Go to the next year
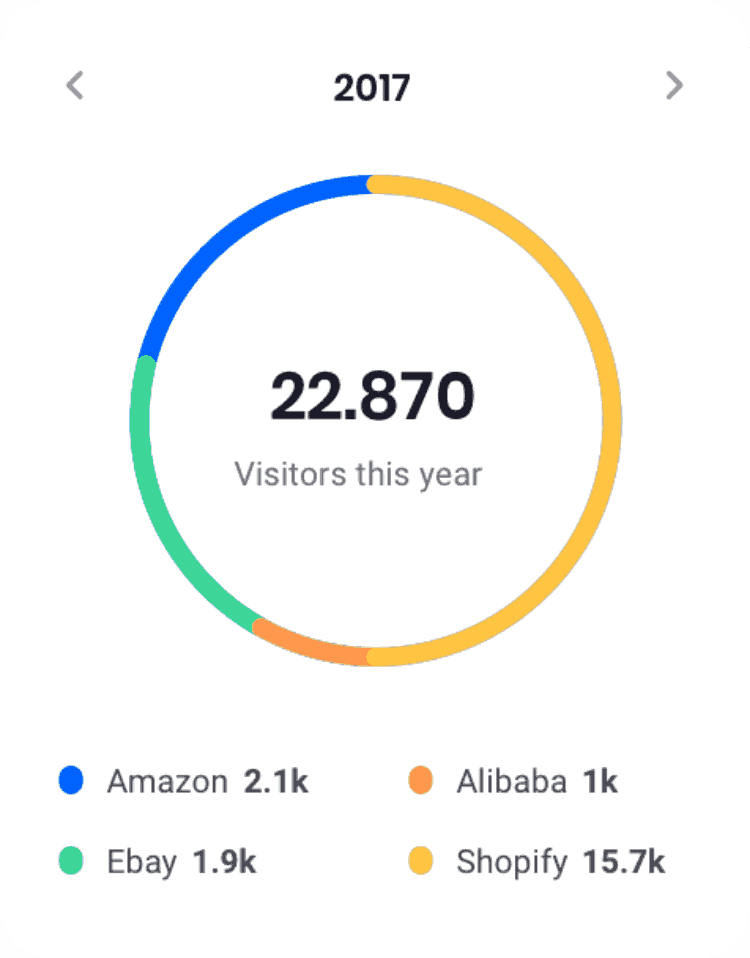Viewport: 750px width, 958px height. 675,86
